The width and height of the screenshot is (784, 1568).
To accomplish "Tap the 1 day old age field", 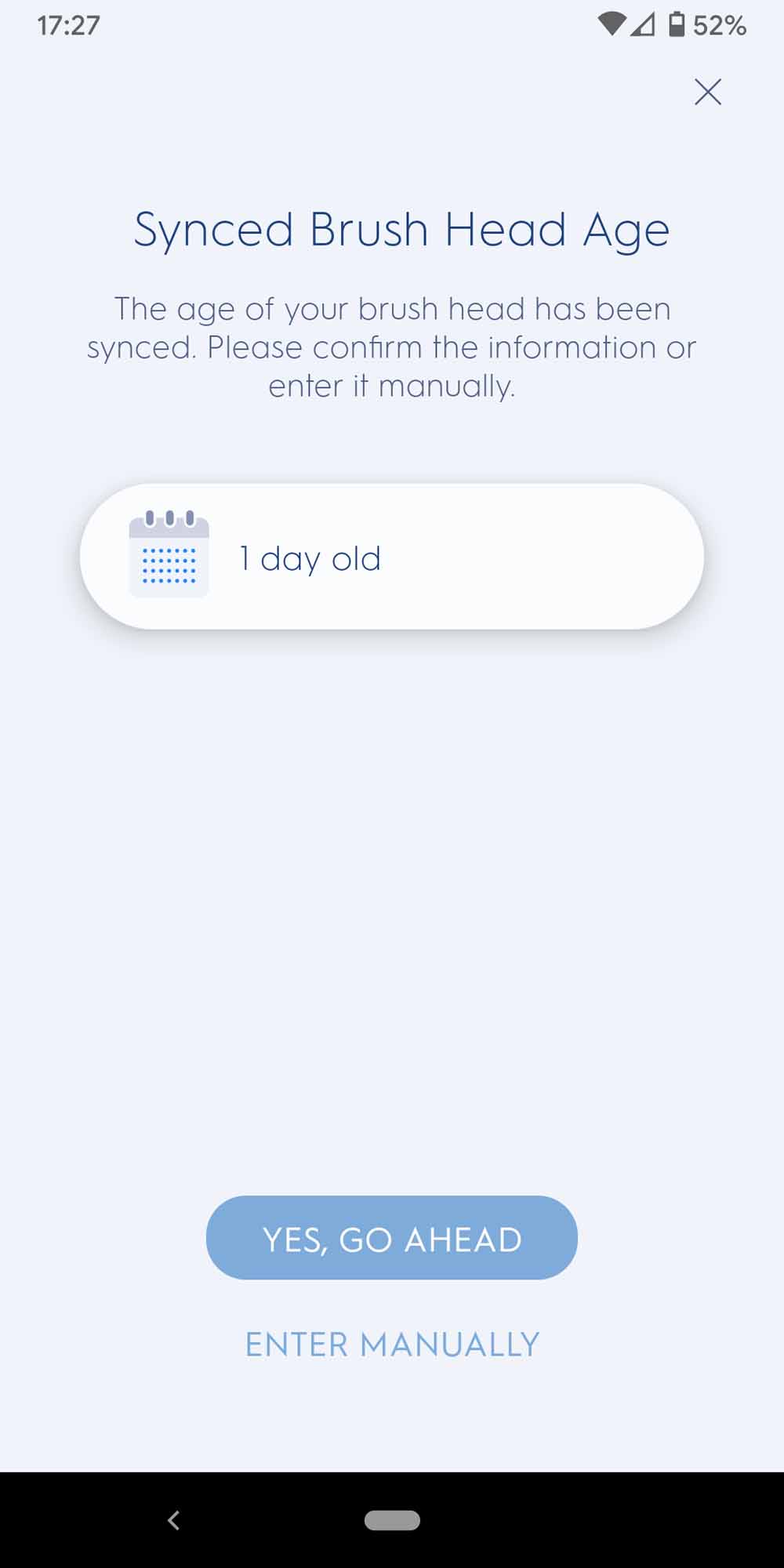I will tap(392, 557).
